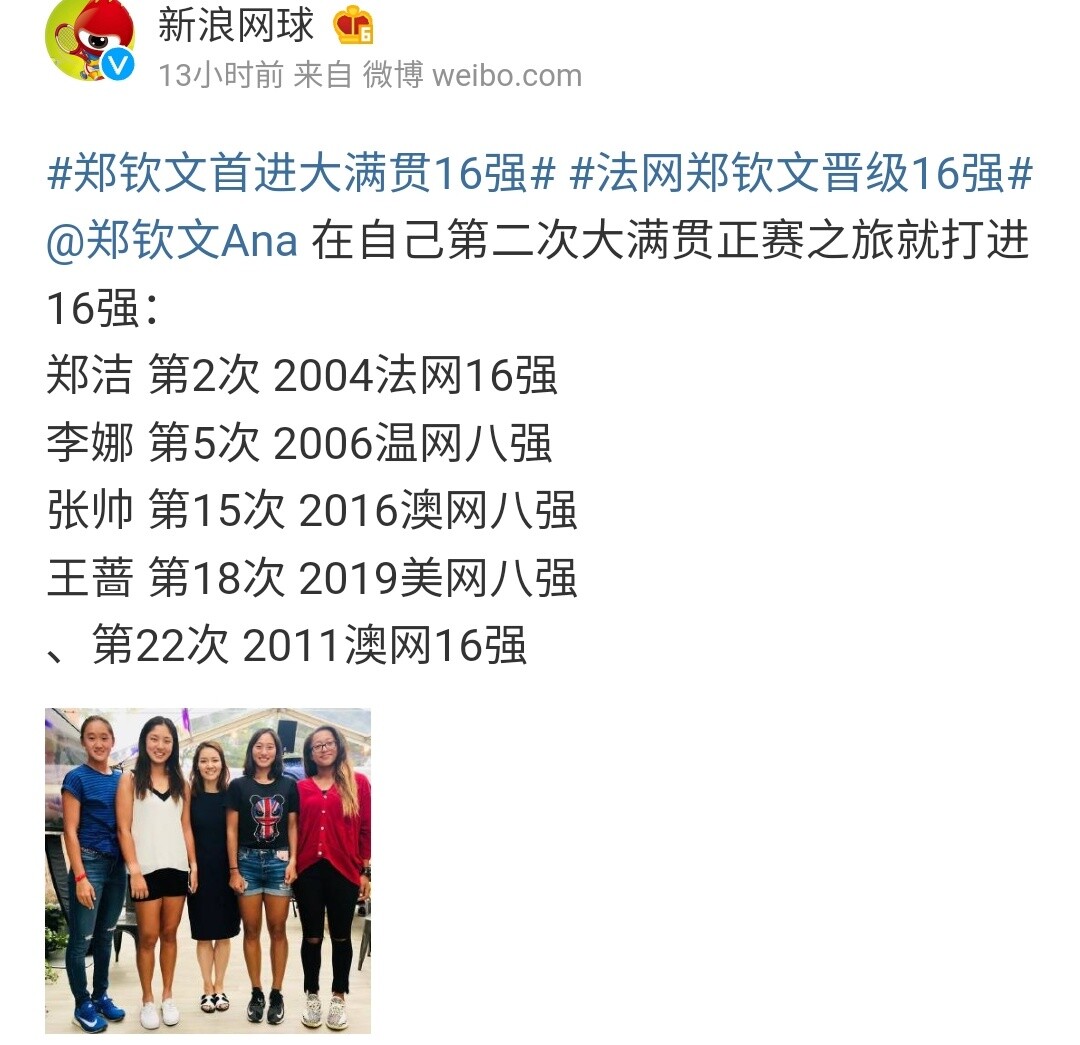1080x1045 pixels.
Task: Open hashtag #法网郑钦文晋级16强#
Action: pos(801,174)
